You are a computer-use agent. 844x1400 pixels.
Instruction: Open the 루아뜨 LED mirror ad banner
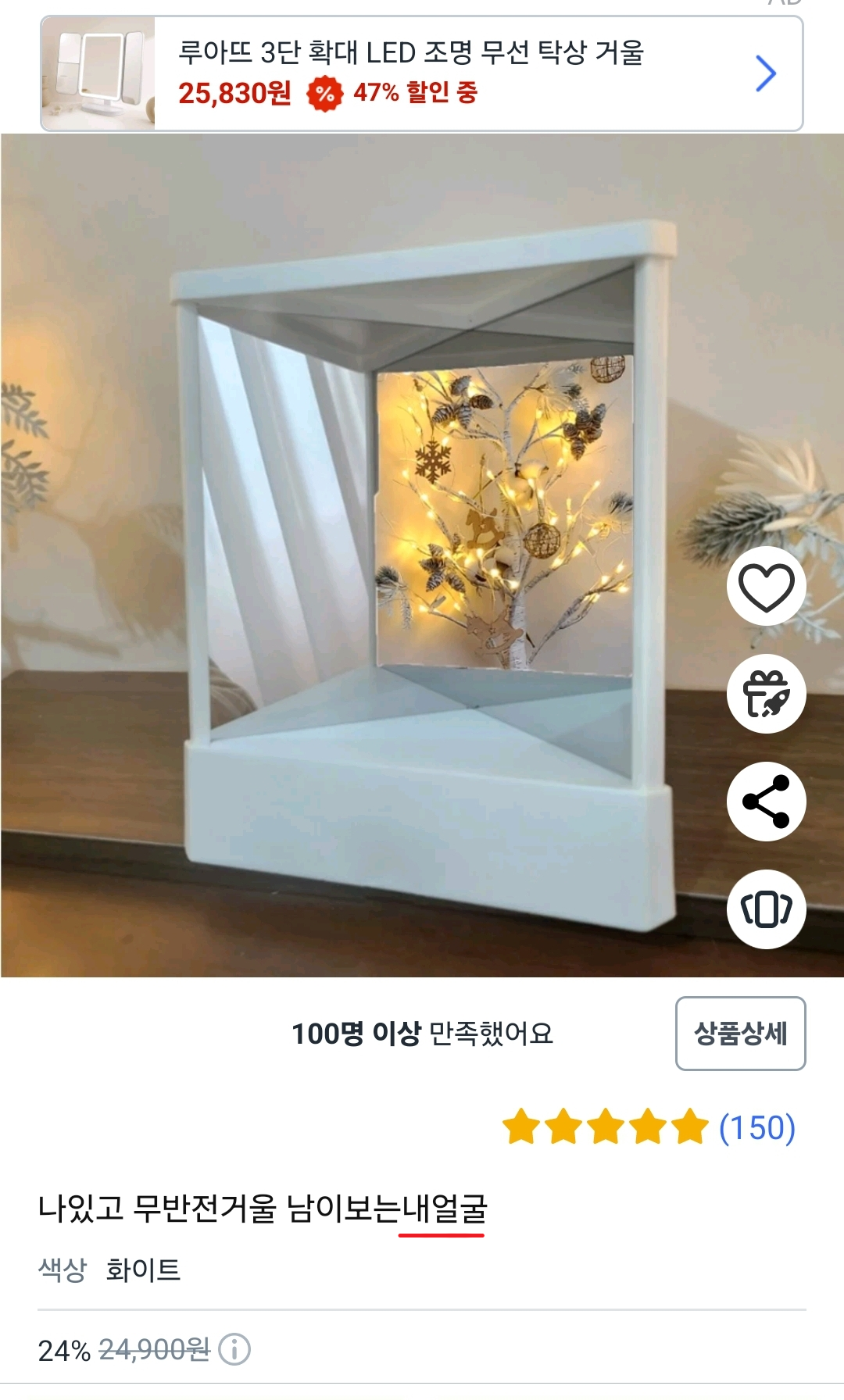(x=422, y=73)
